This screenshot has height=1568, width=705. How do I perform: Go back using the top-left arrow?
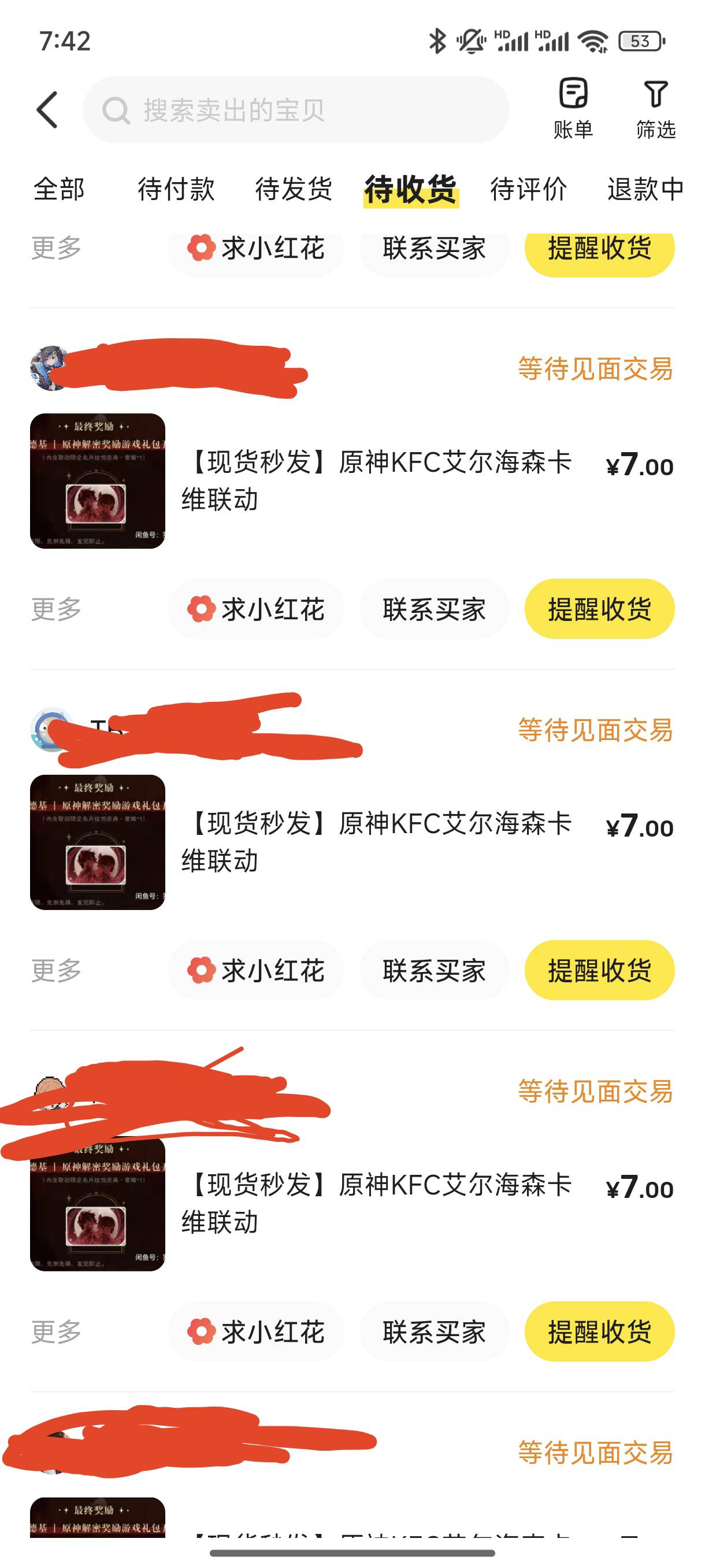tap(47, 110)
